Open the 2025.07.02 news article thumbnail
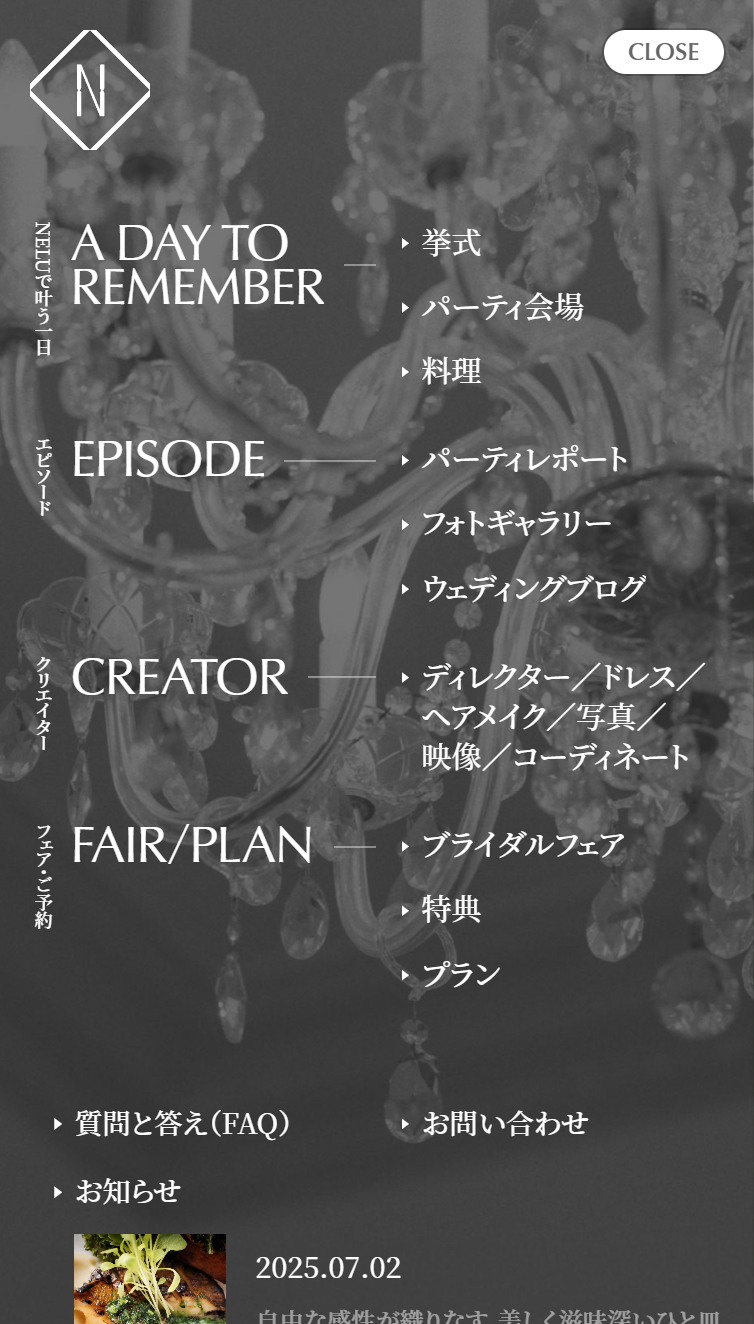Viewport: 754px width, 1324px height. click(150, 1278)
